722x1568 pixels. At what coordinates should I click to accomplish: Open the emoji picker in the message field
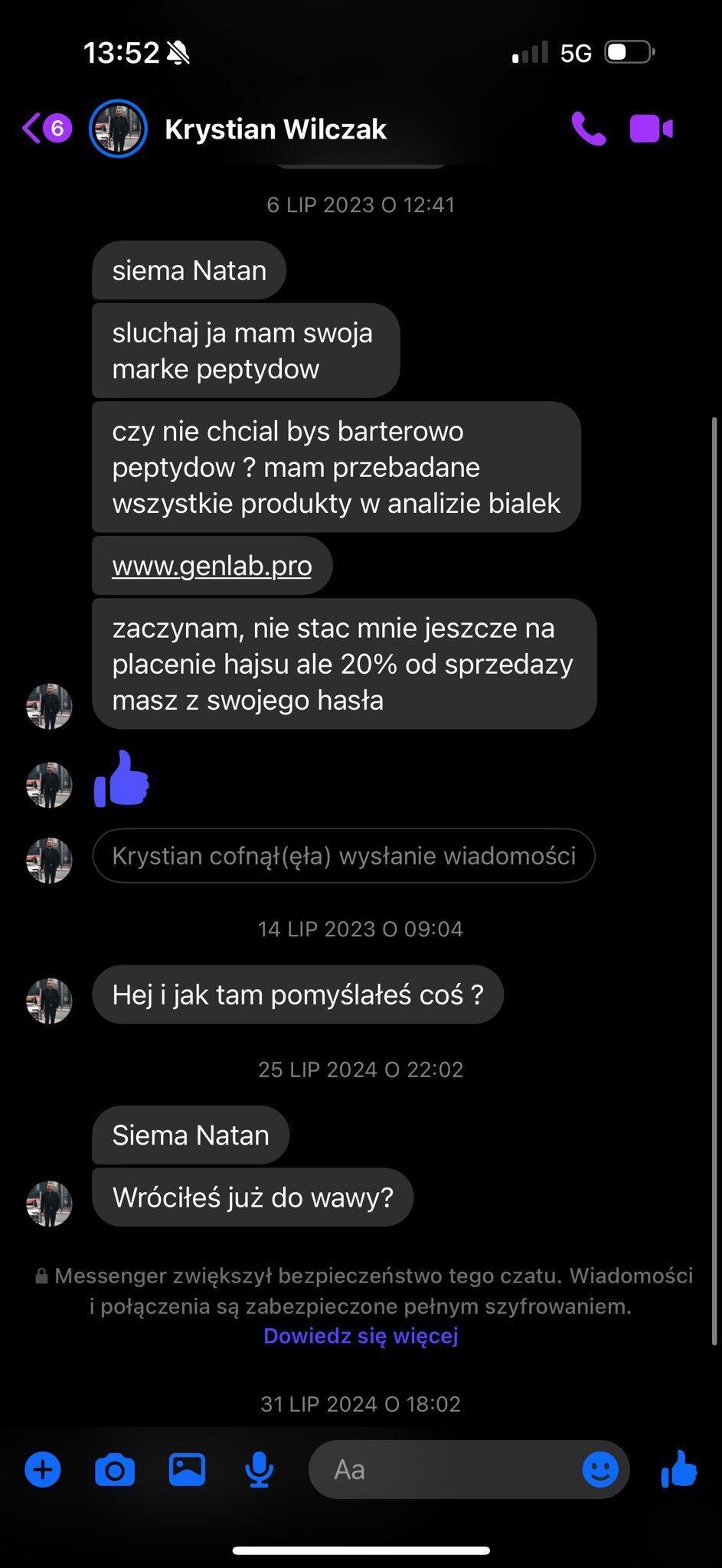click(x=600, y=1469)
